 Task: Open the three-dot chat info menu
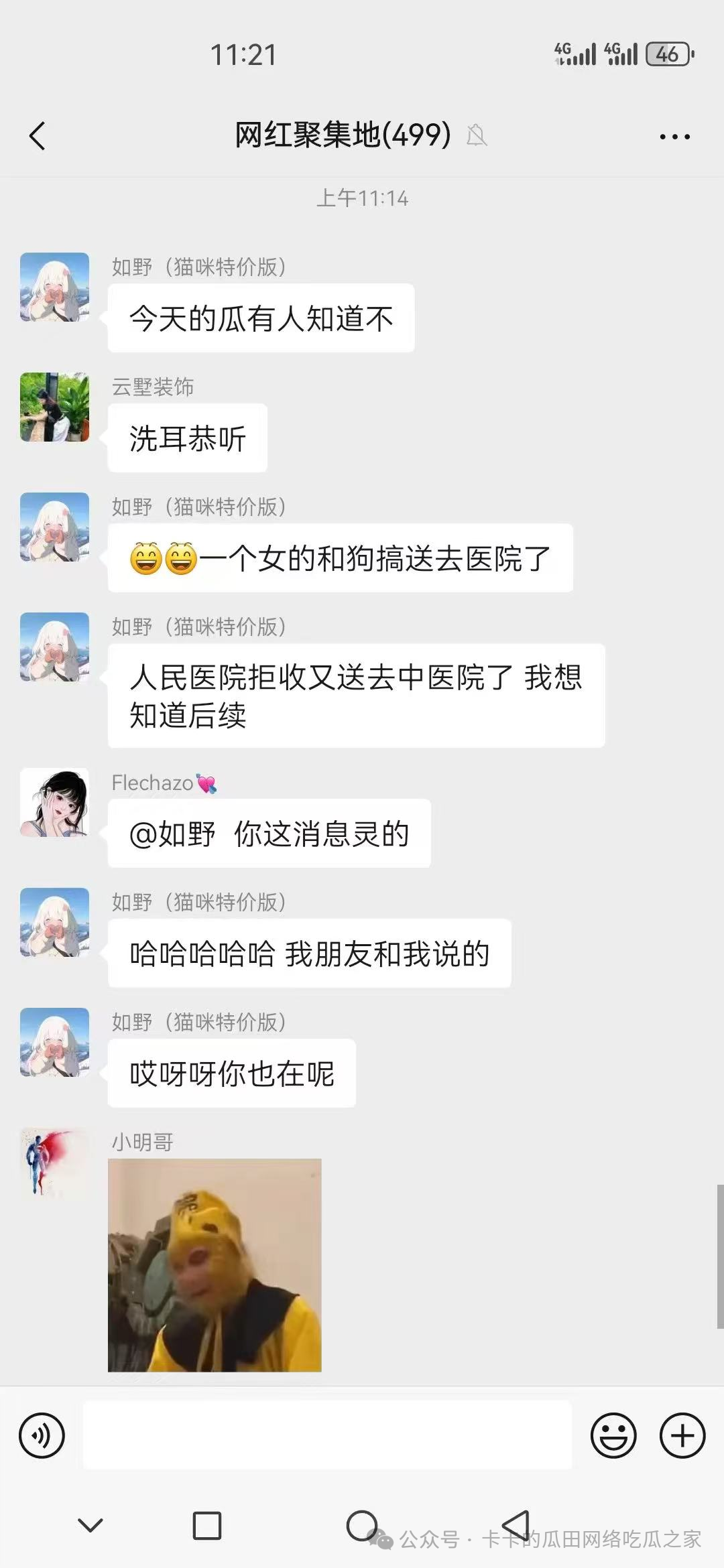[674, 137]
